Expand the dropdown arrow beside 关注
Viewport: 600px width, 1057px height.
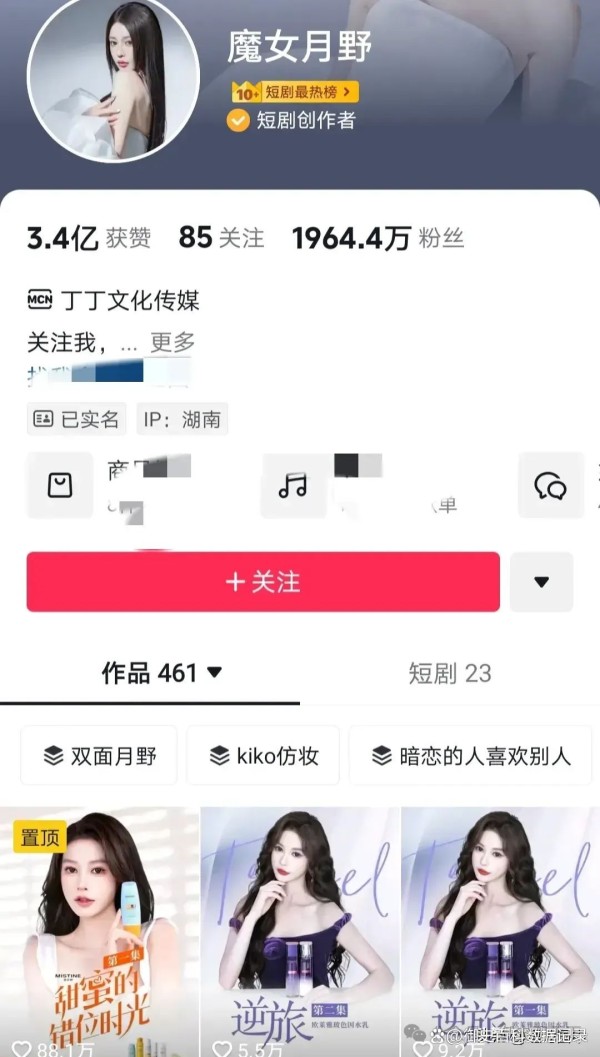pos(541,582)
